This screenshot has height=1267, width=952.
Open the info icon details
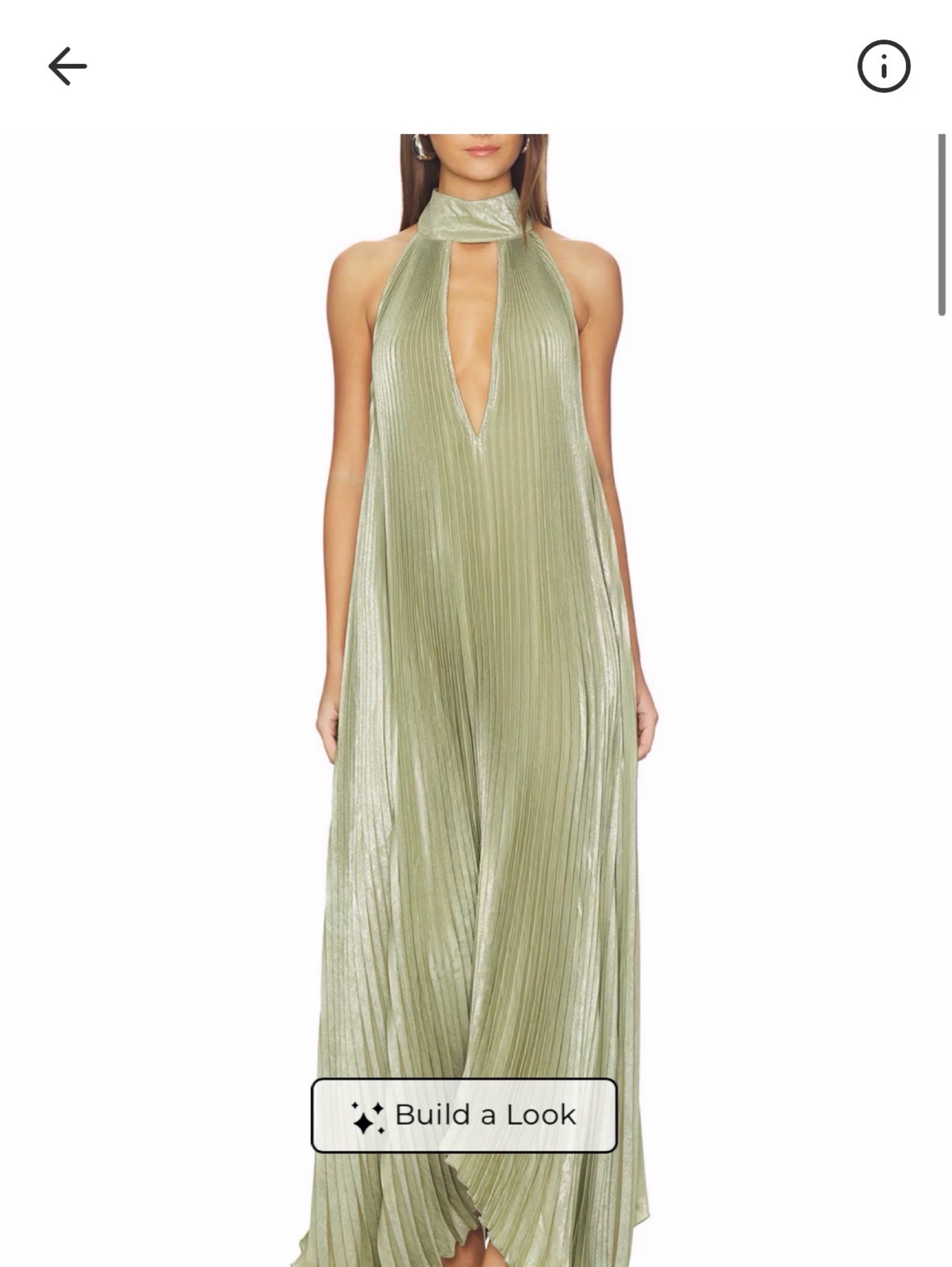[x=883, y=66]
